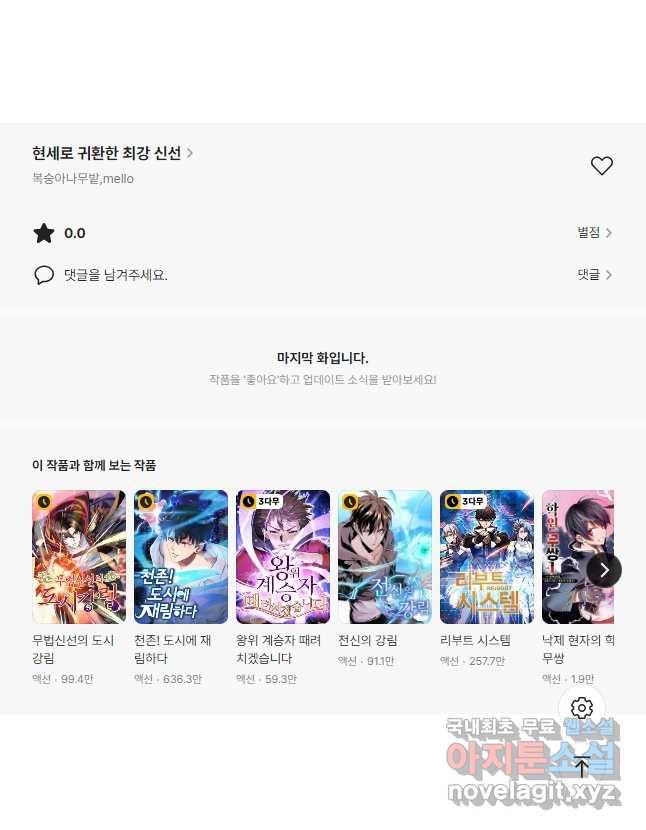Open viewer settings gear
This screenshot has width=646, height=830.
pyautogui.click(x=582, y=708)
